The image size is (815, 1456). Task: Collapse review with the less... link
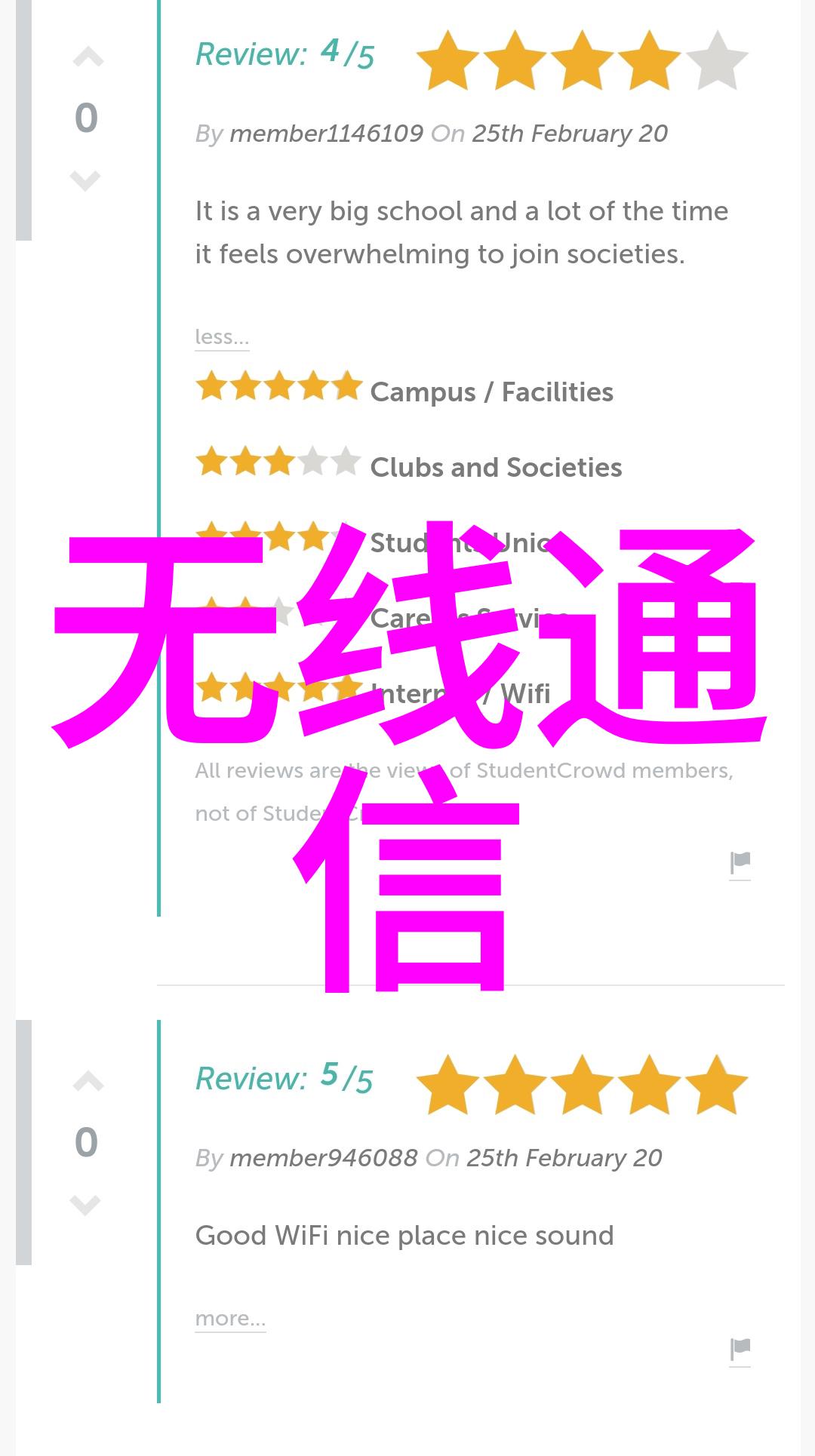(x=222, y=336)
